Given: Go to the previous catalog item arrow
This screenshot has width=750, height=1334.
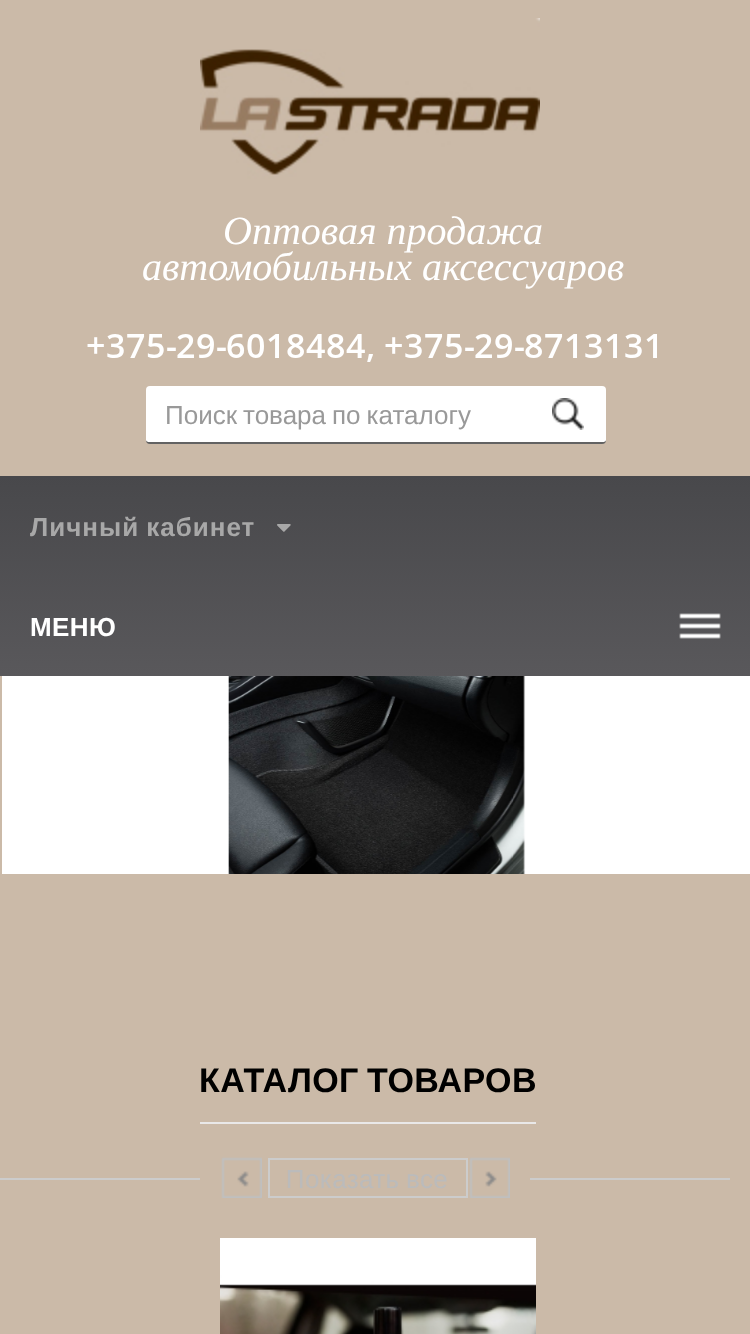Looking at the screenshot, I should coord(242,1179).
